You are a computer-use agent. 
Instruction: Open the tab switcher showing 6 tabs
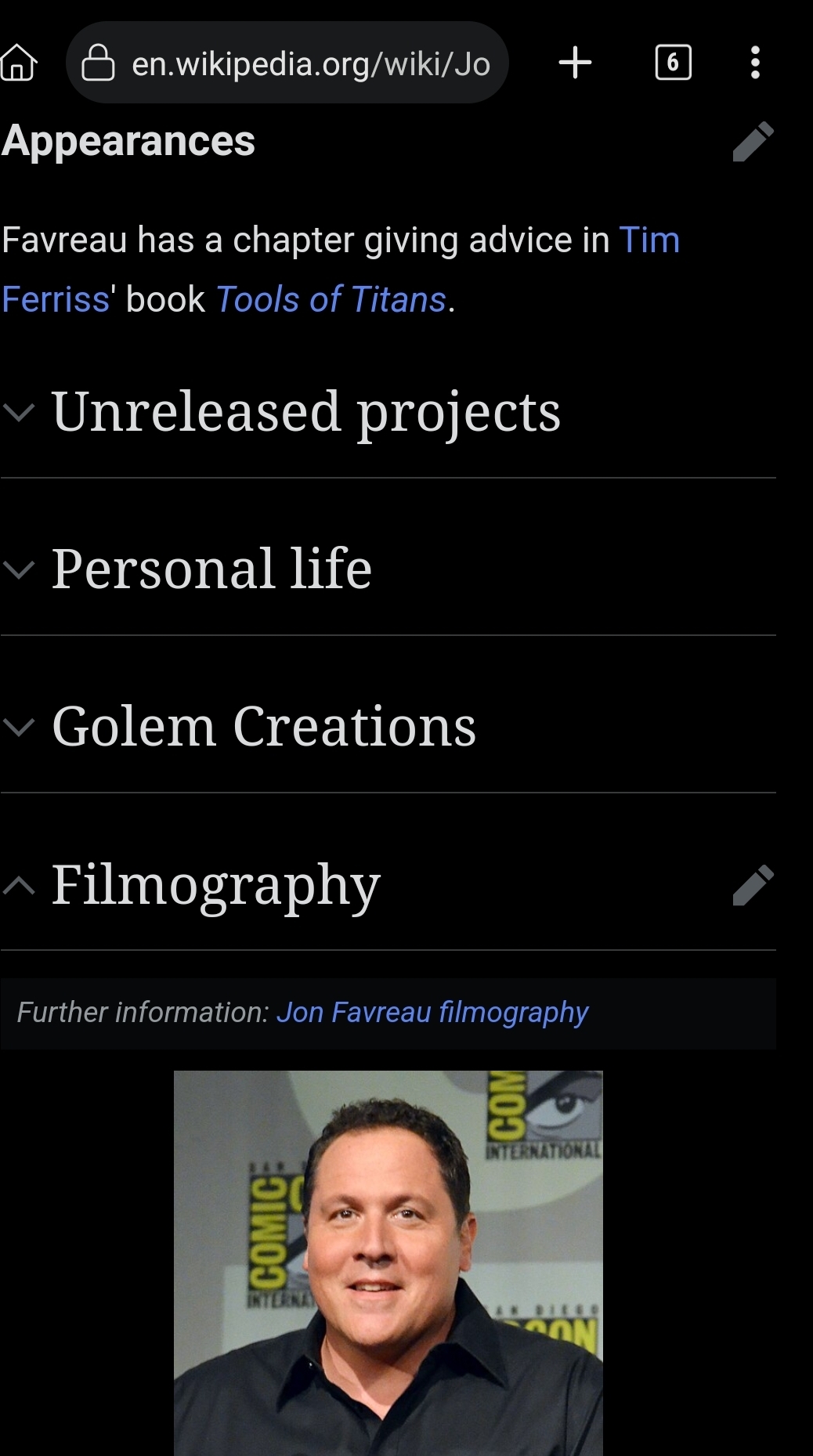point(673,63)
